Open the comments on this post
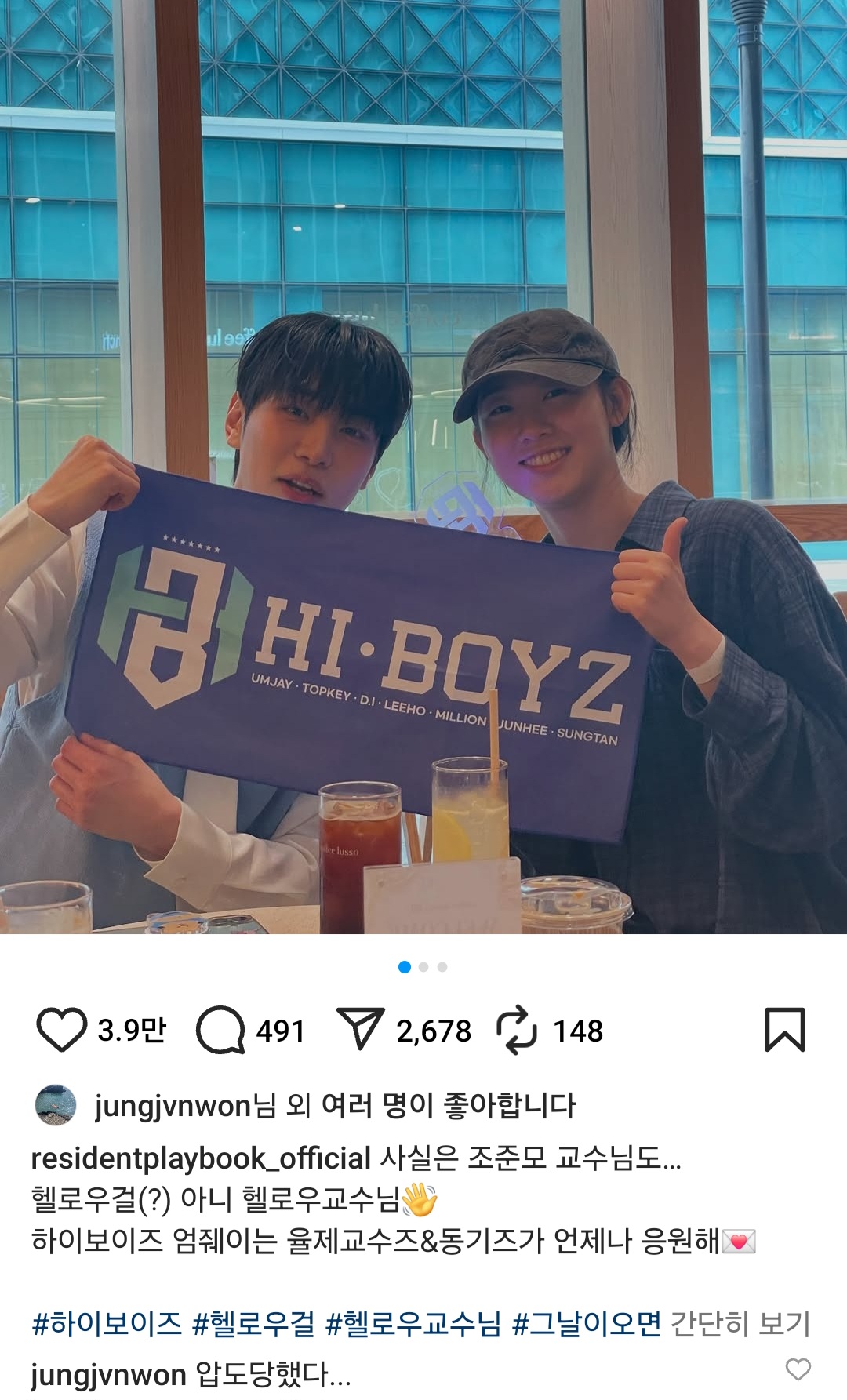This screenshot has height=1400, width=847. click(x=220, y=1030)
